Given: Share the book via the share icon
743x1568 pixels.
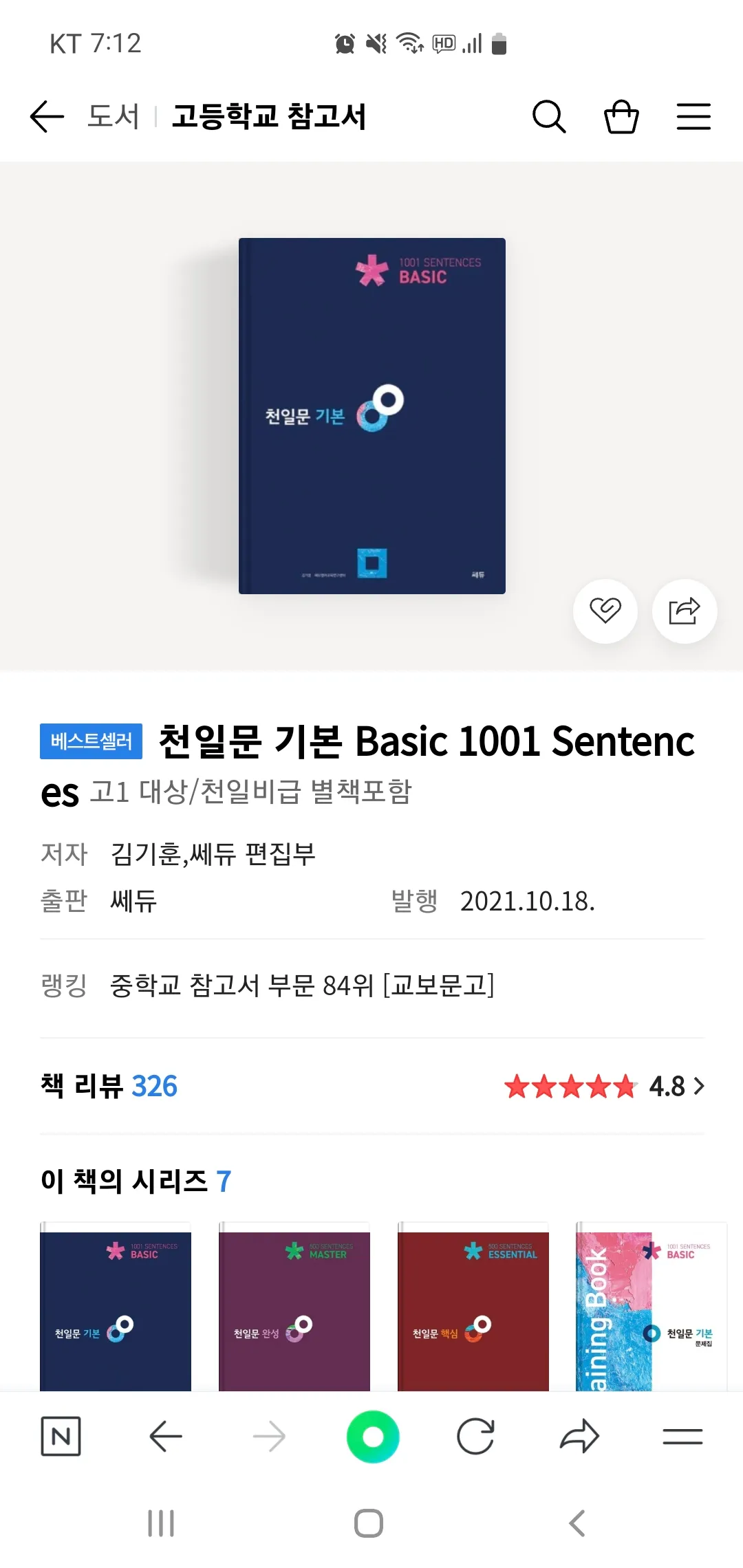Looking at the screenshot, I should pyautogui.click(x=685, y=611).
